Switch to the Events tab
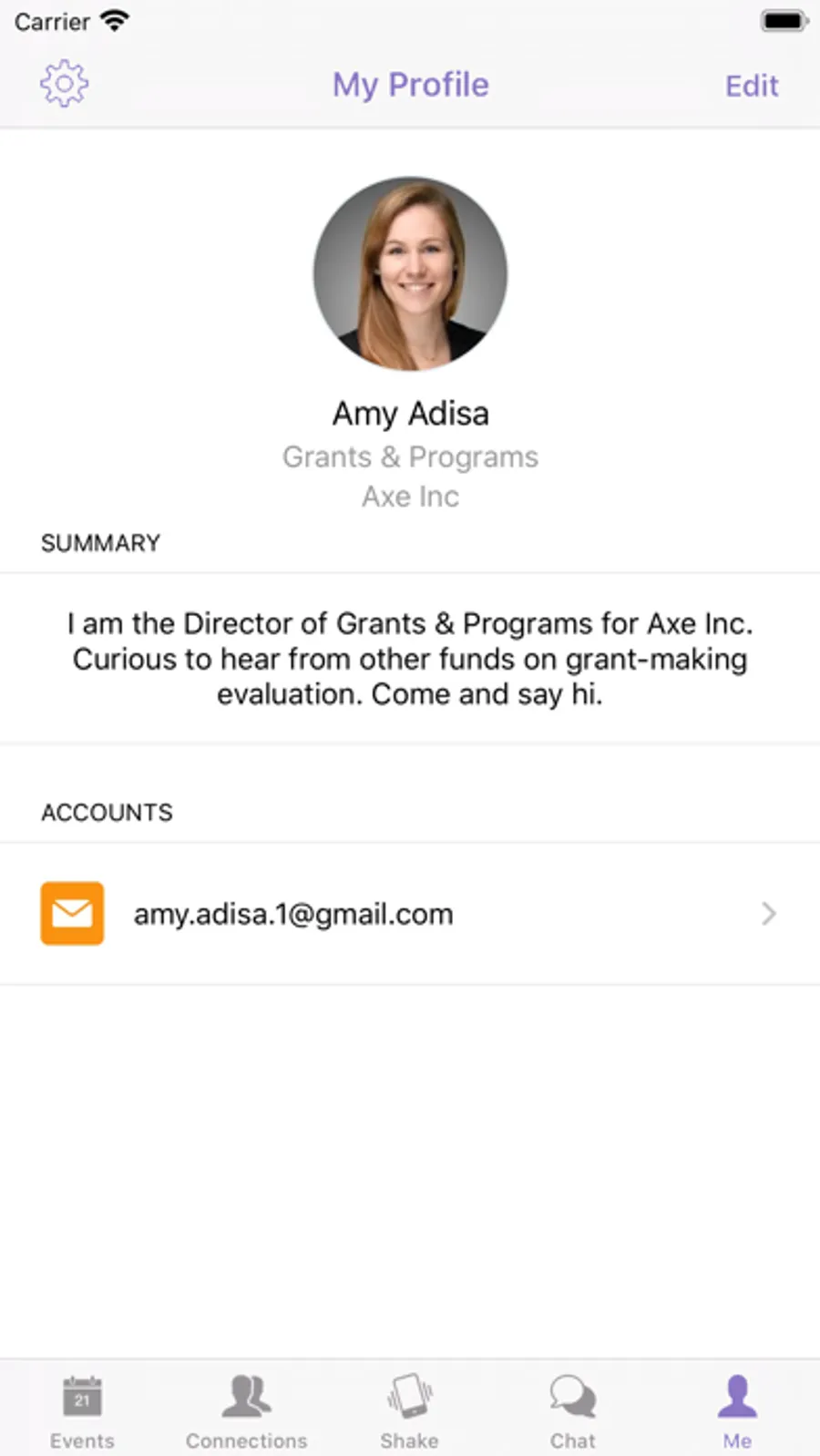This screenshot has width=820, height=1456. (82, 1410)
